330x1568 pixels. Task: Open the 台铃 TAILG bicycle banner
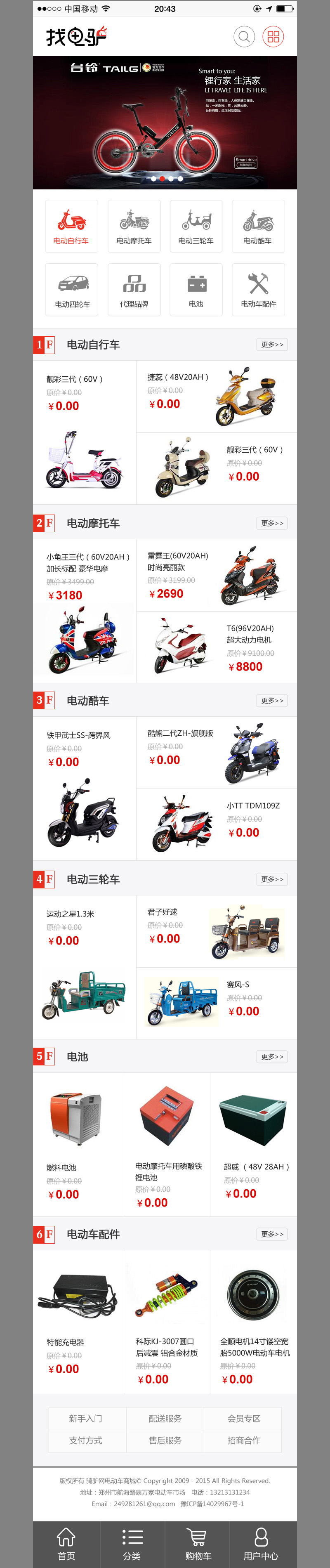click(x=165, y=123)
